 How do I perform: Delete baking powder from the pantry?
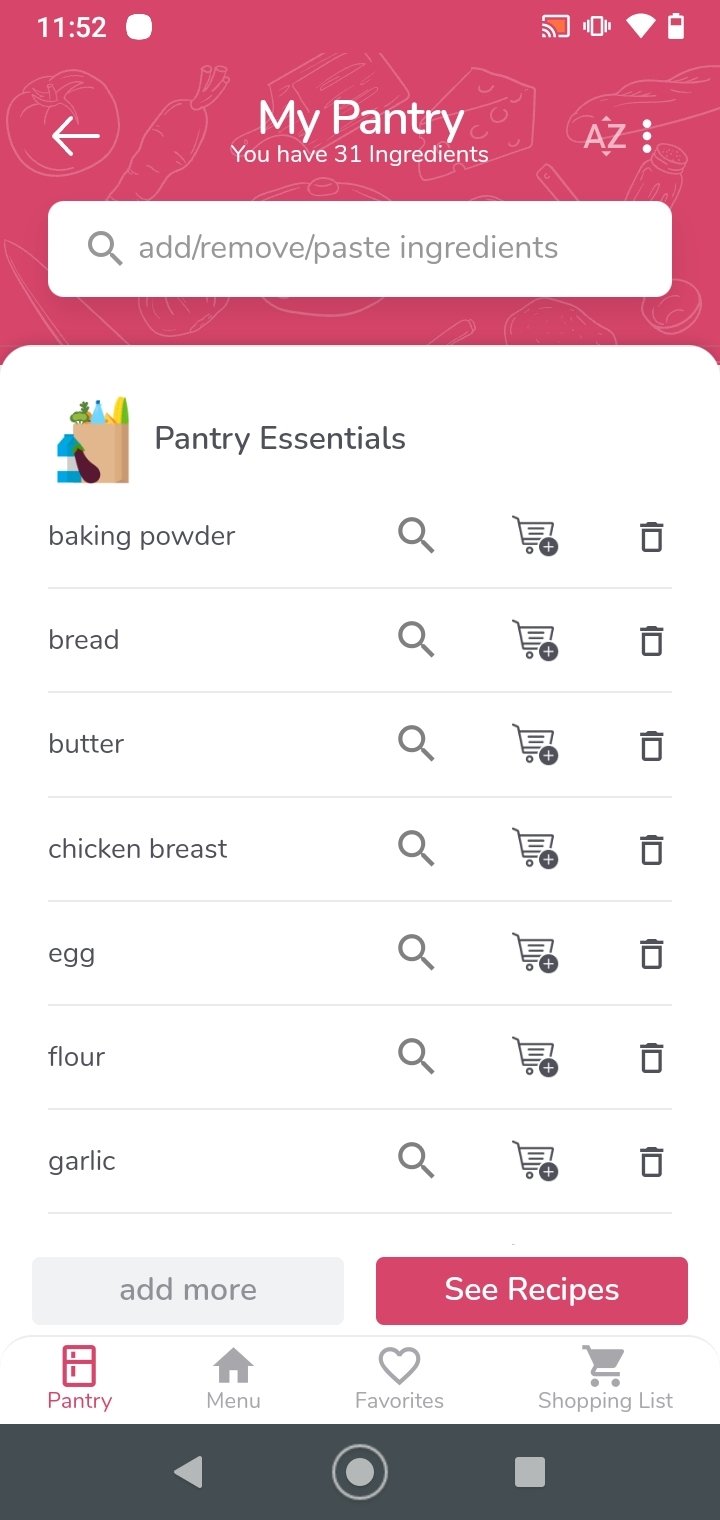pos(651,536)
